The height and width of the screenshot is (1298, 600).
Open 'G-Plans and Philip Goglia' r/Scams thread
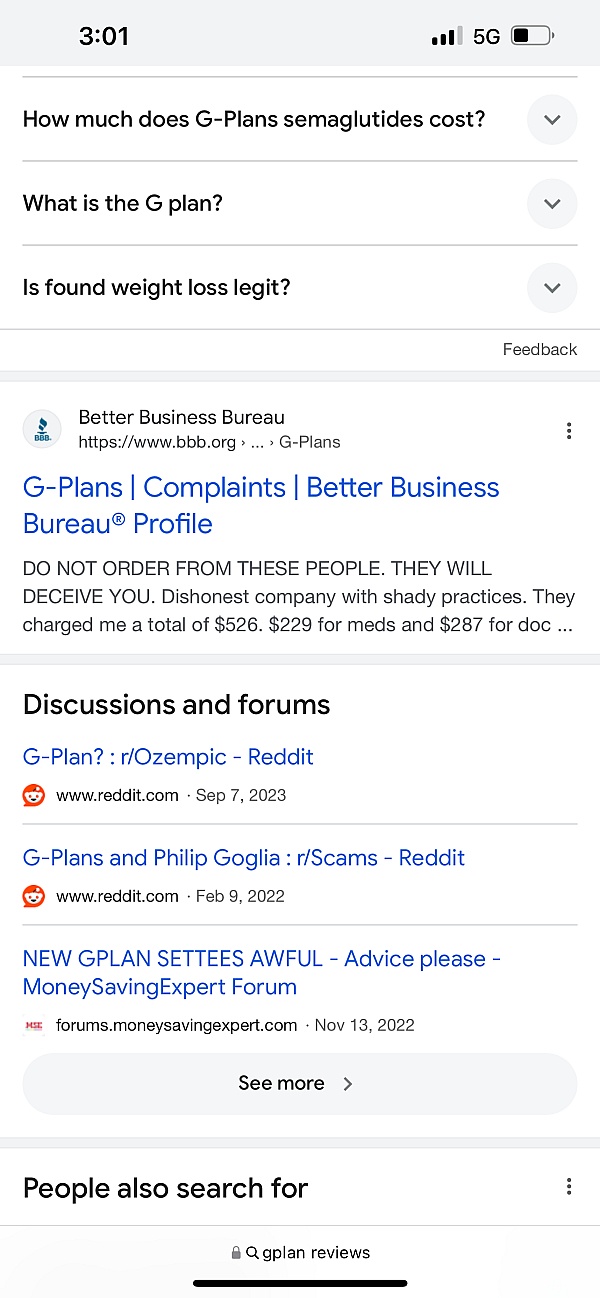243,858
